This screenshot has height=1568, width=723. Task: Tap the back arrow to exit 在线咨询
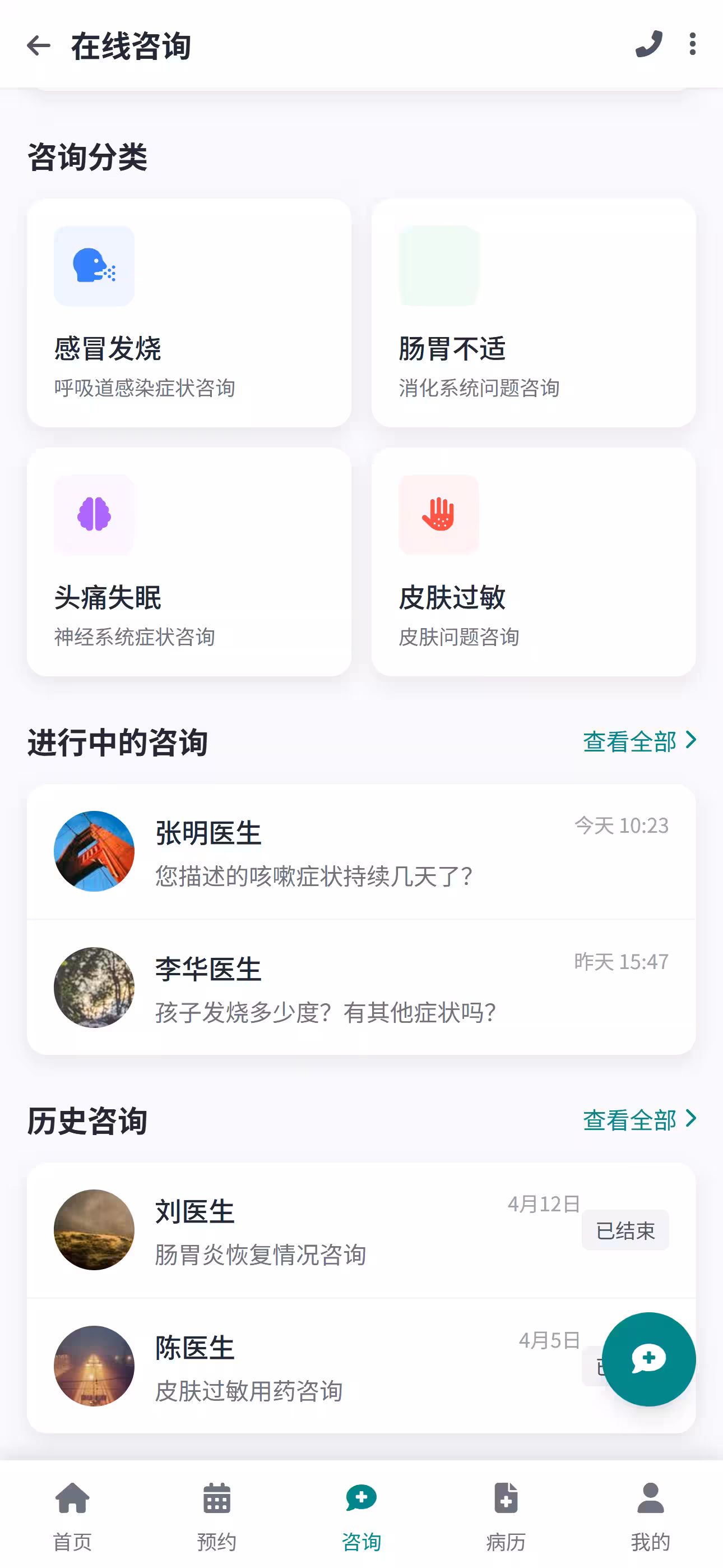tap(38, 45)
